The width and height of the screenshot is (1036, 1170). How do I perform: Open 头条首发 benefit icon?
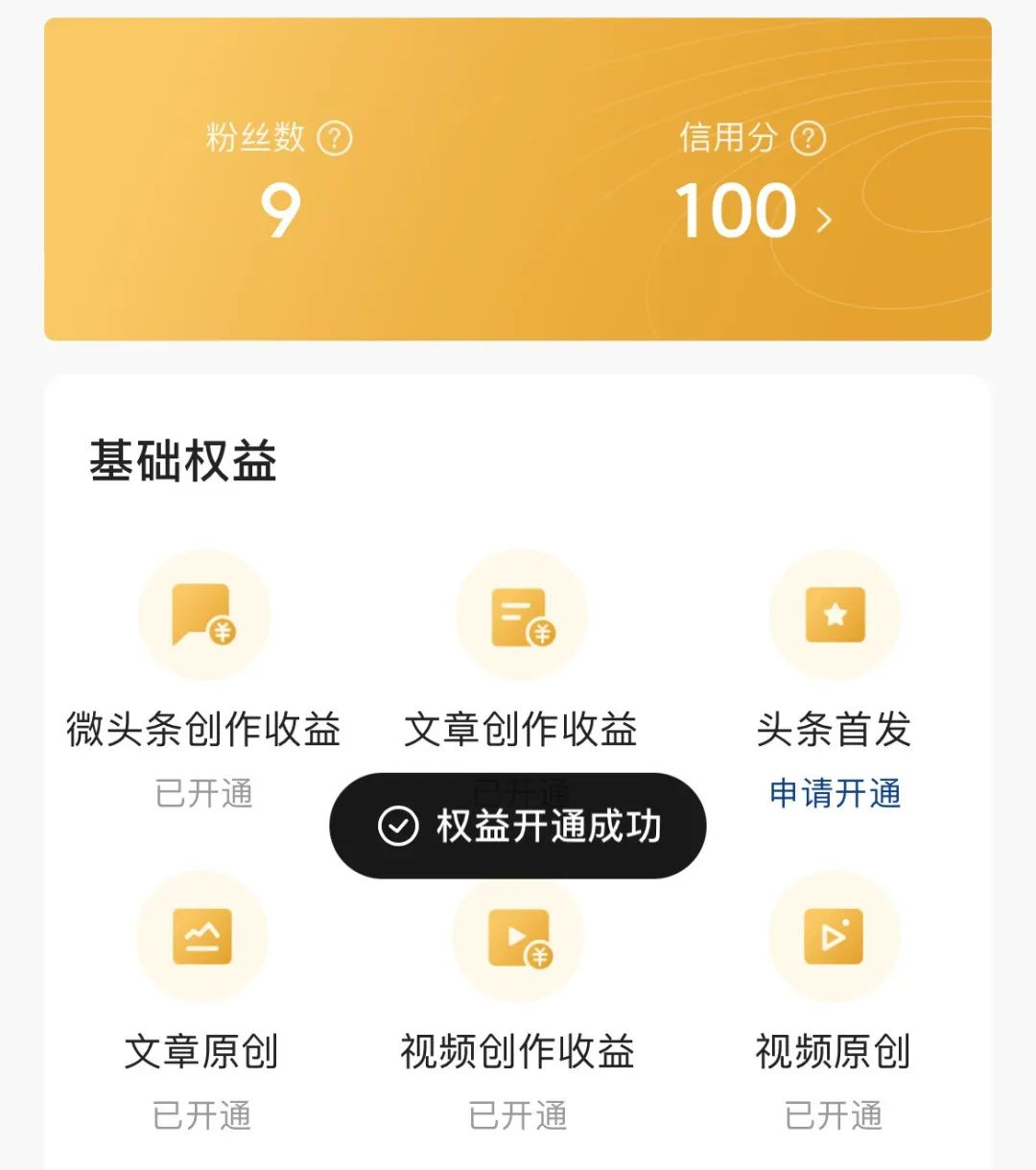coord(835,616)
